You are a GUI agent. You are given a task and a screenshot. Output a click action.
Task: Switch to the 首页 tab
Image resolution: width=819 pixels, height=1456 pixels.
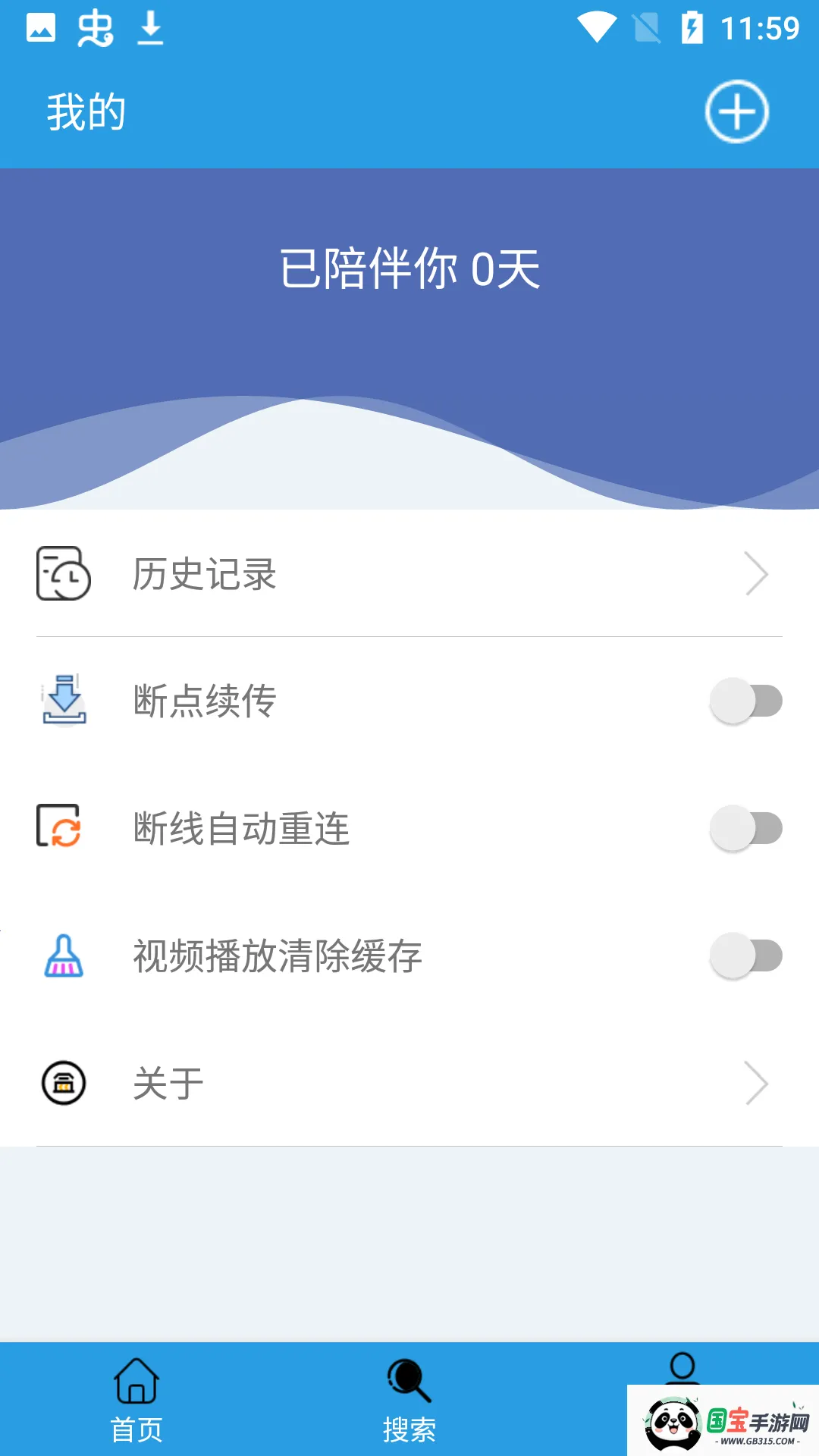(x=136, y=1407)
